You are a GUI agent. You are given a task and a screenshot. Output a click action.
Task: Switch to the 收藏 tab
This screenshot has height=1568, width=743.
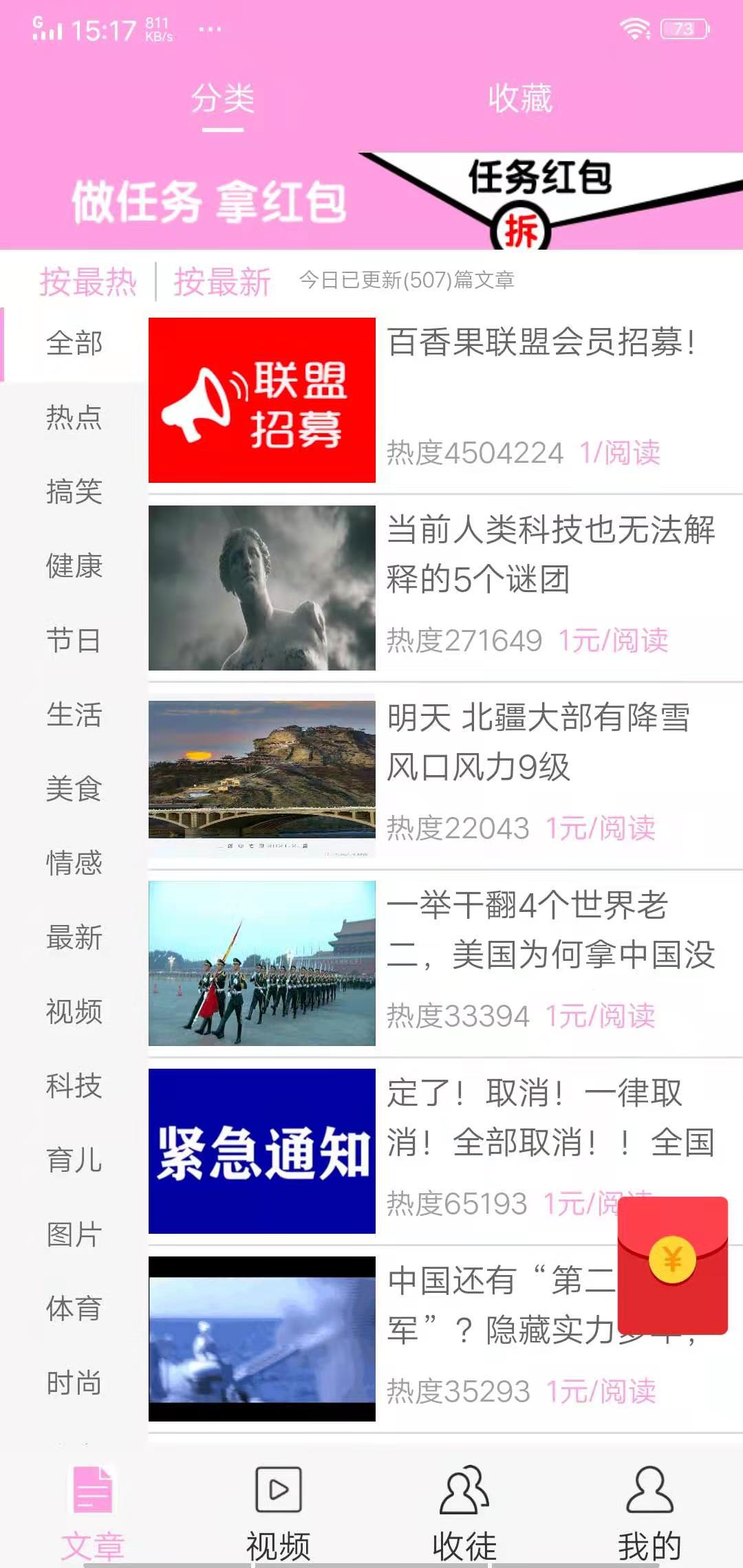tap(521, 98)
